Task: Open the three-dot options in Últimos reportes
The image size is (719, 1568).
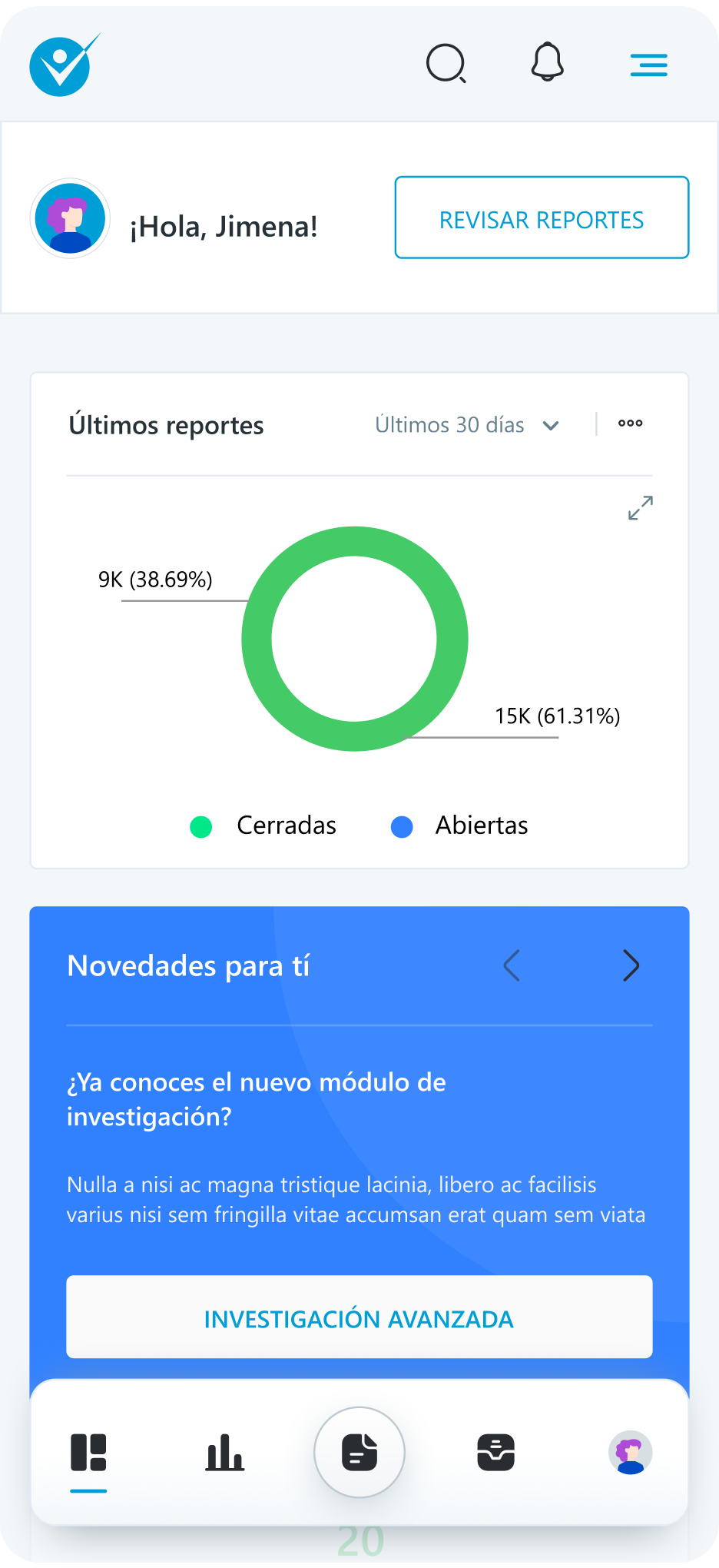Action: click(x=631, y=424)
